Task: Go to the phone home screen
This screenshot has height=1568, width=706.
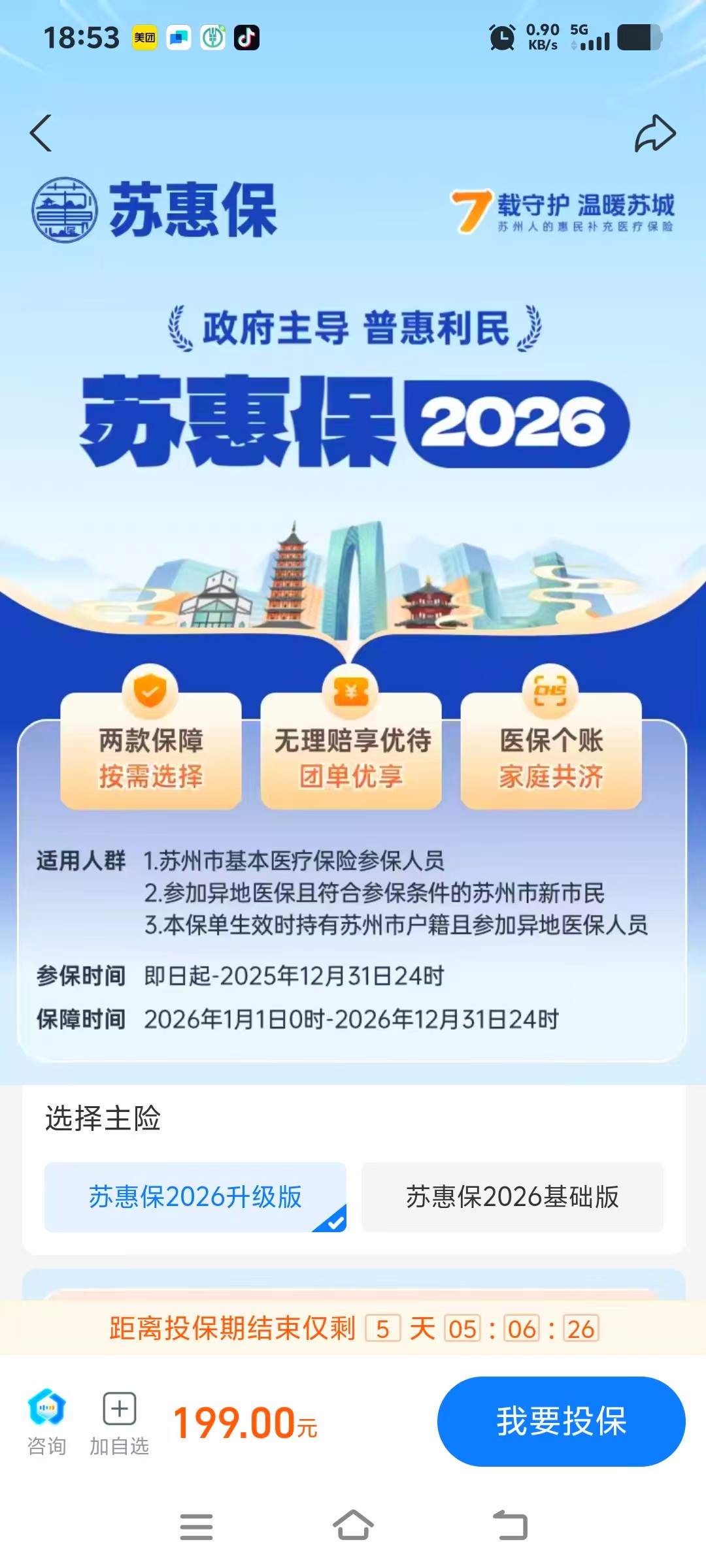Action: [353, 1526]
